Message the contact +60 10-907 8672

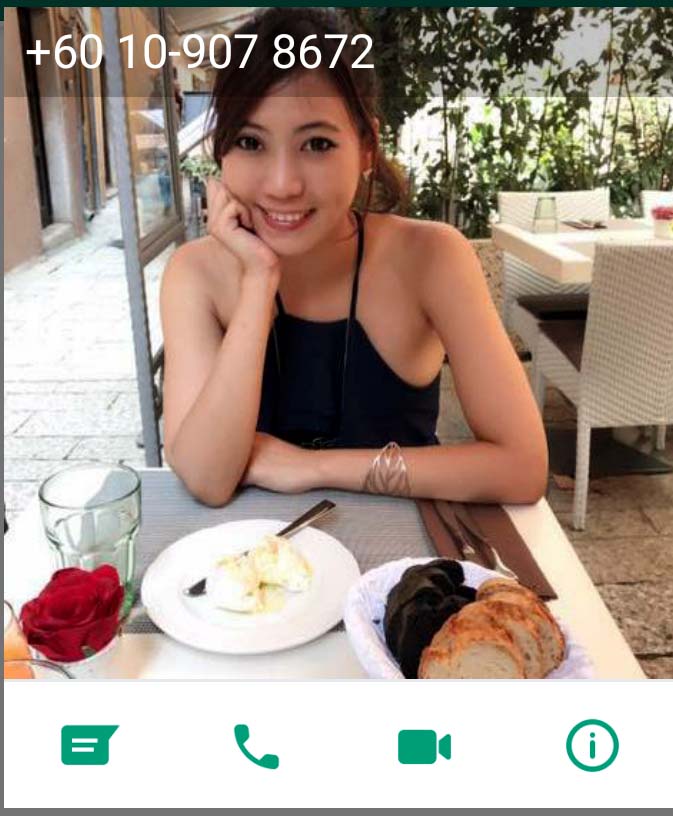89,746
